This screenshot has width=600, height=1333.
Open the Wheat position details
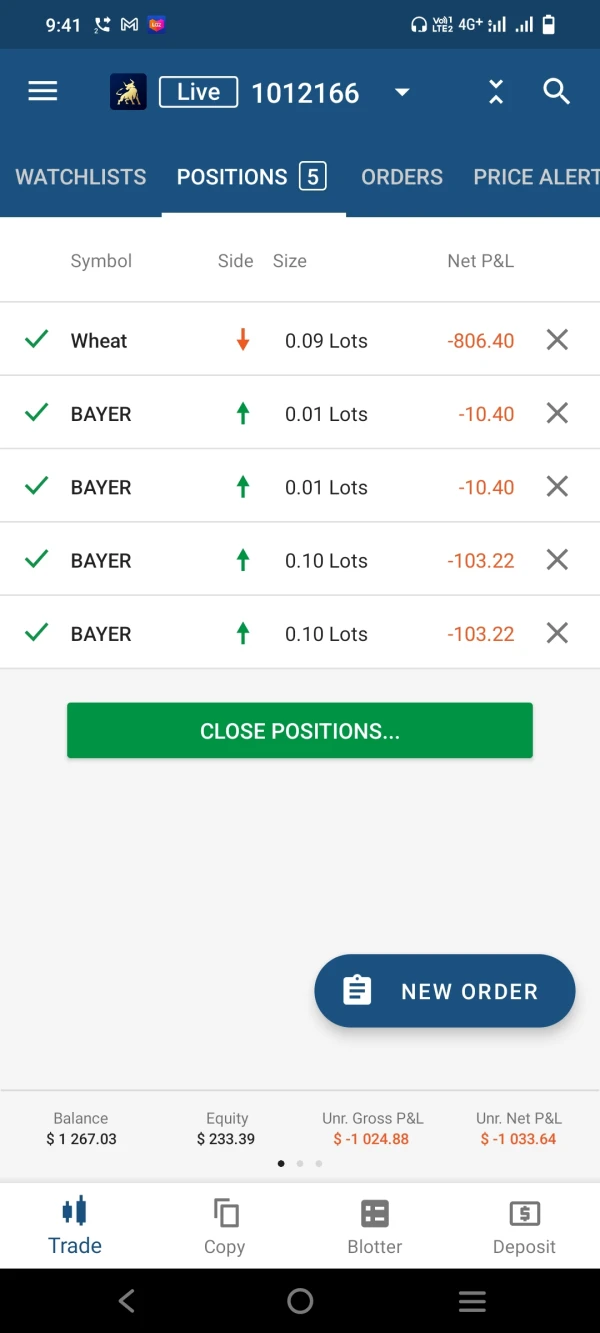click(100, 341)
